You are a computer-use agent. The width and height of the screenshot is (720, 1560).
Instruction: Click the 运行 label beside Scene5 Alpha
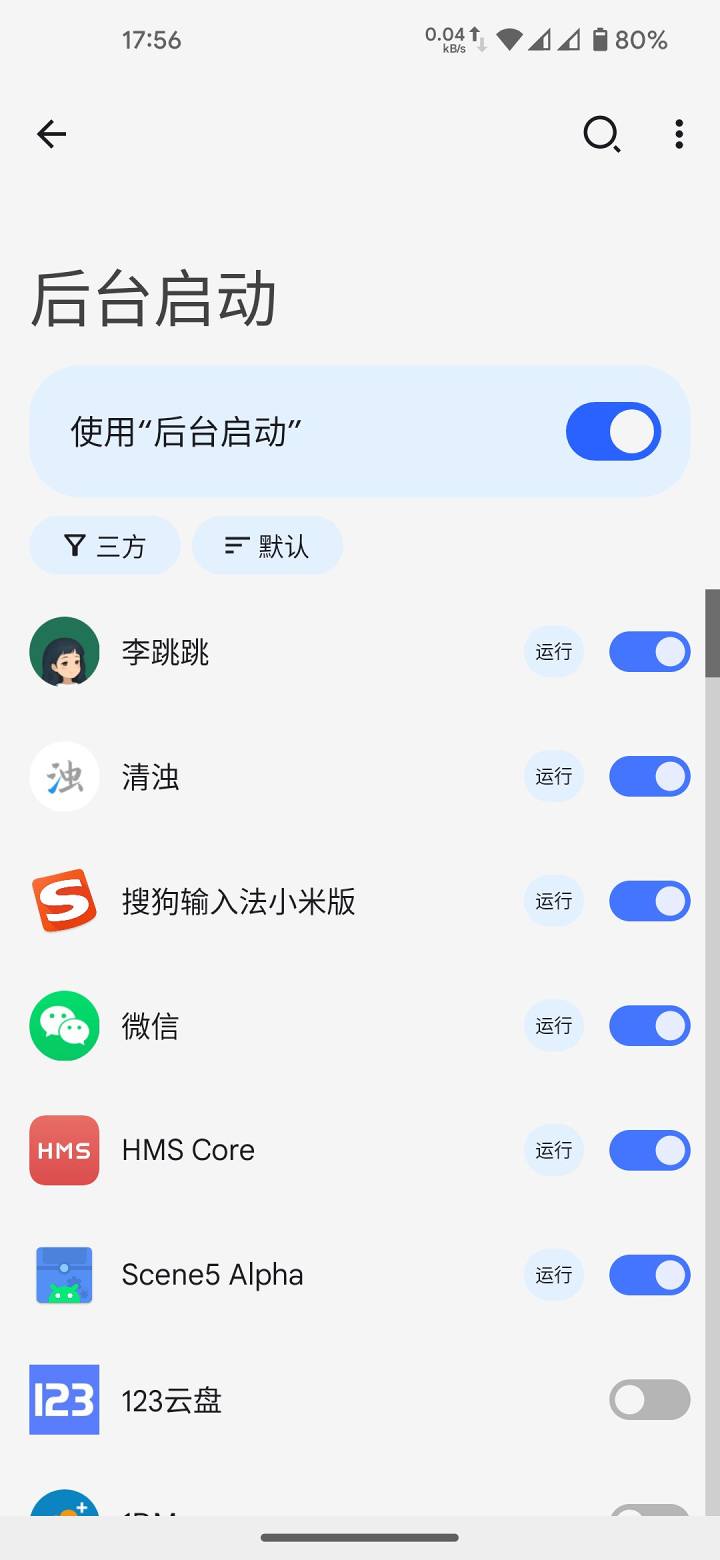coord(553,1275)
